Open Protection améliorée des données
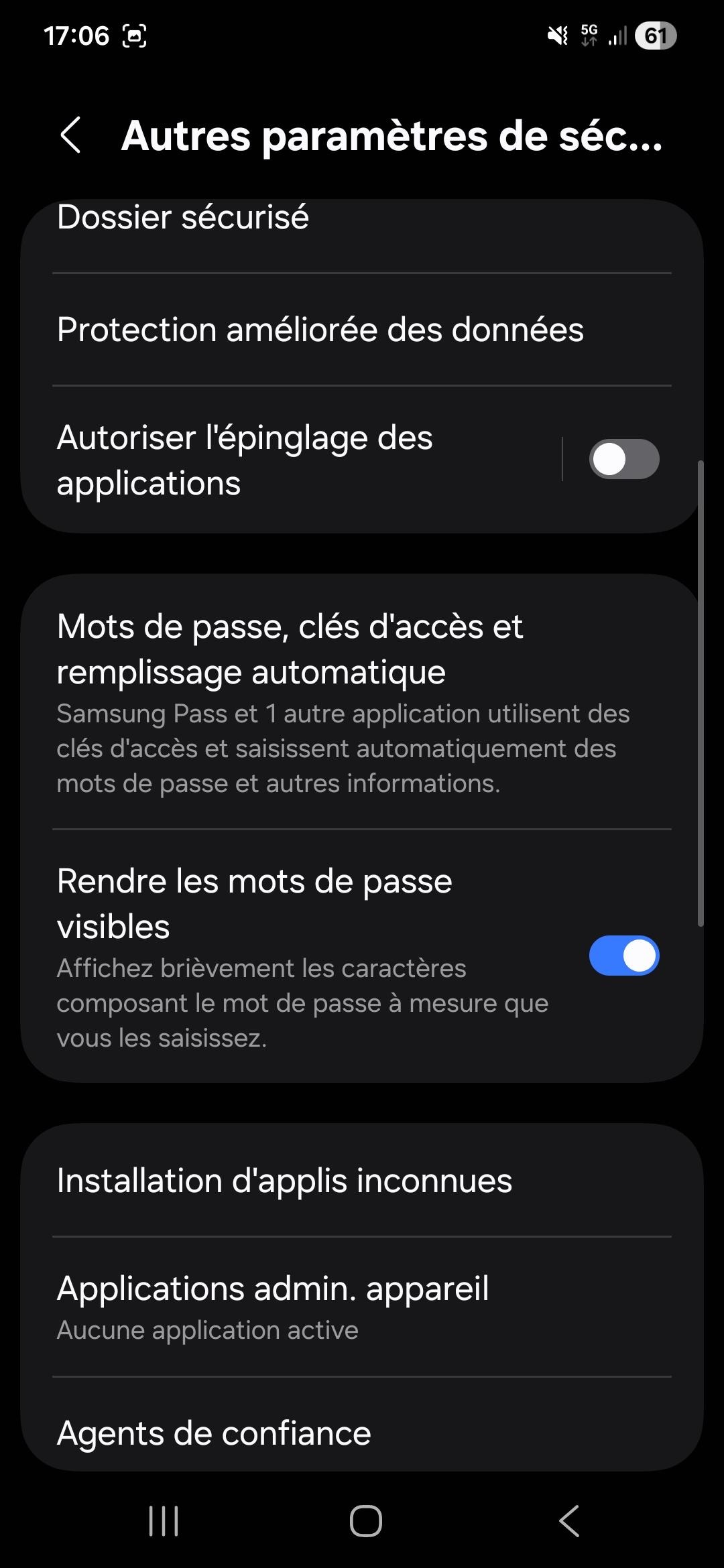724x1568 pixels. click(320, 330)
